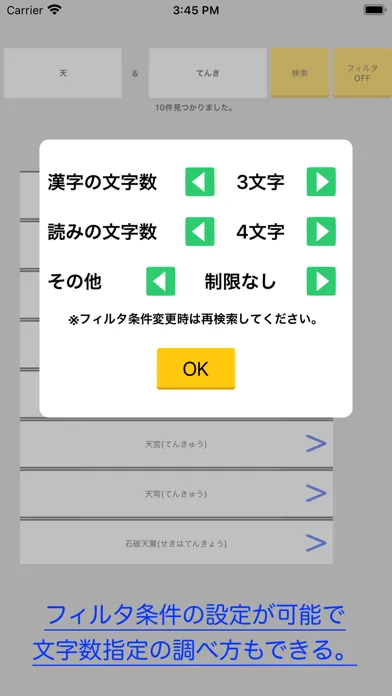This screenshot has width=392, height=696.
Task: Increase the 漢字の文字数 value with right arrow
Action: tap(321, 182)
